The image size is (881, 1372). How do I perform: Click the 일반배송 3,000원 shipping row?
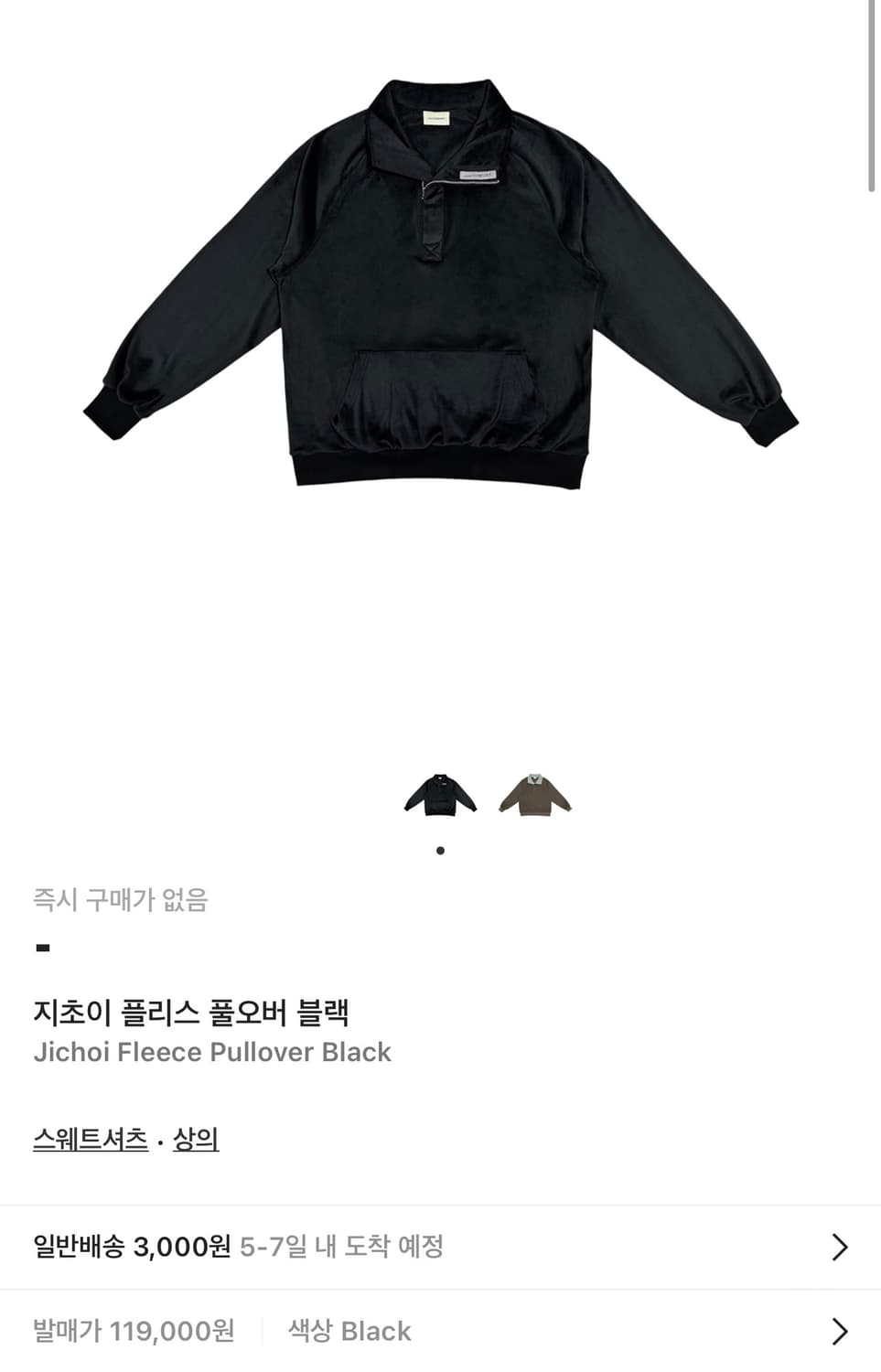(133, 1244)
